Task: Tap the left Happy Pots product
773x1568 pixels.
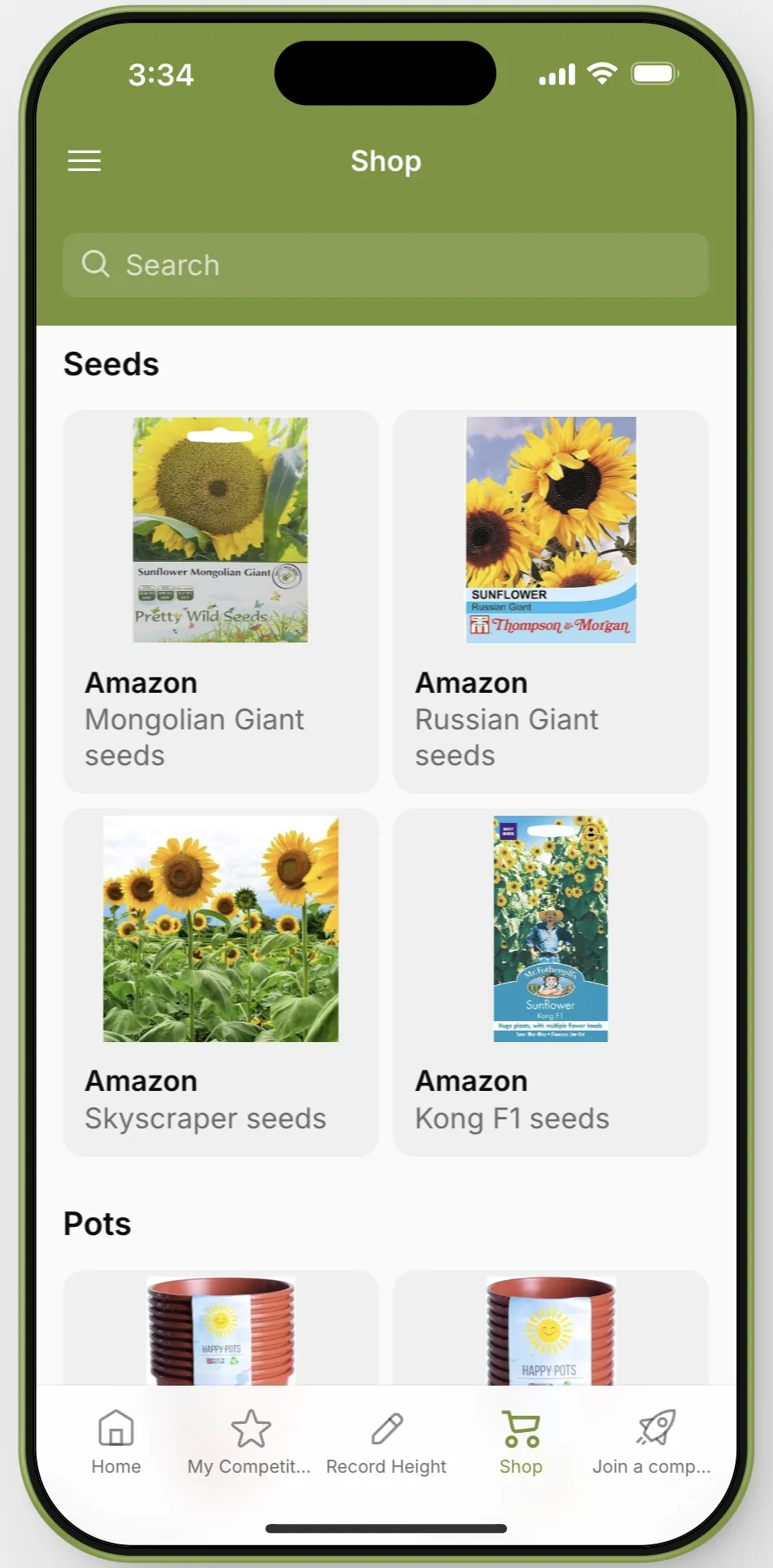Action: click(x=220, y=1335)
